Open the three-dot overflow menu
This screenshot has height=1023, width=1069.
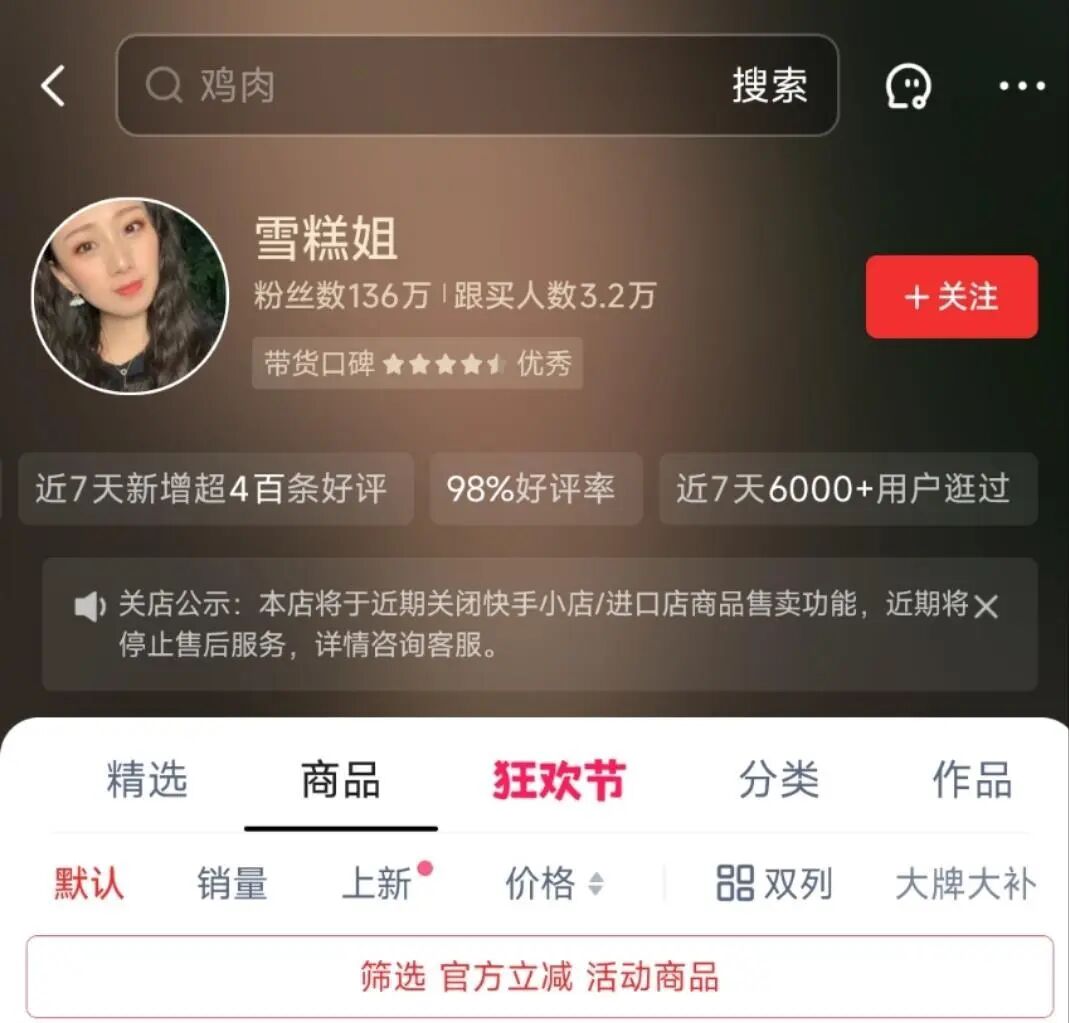pyautogui.click(x=1021, y=86)
